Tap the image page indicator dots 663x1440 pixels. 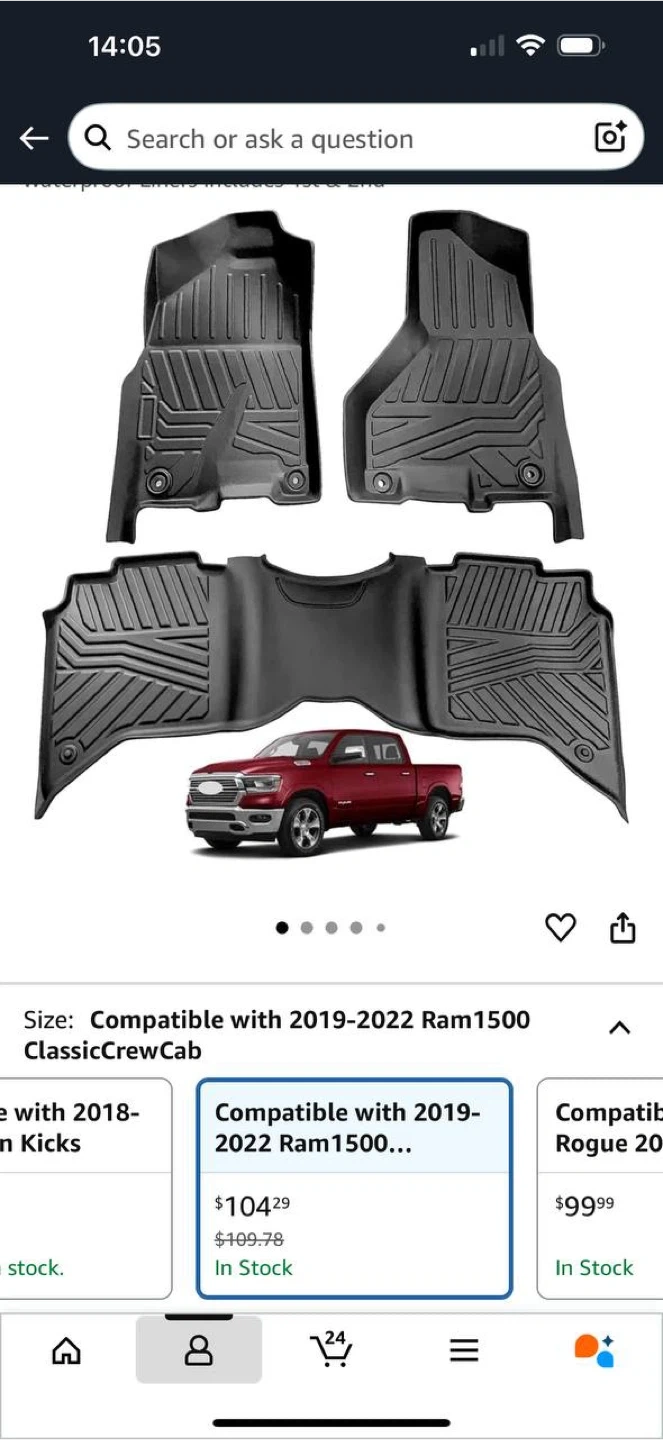331,928
